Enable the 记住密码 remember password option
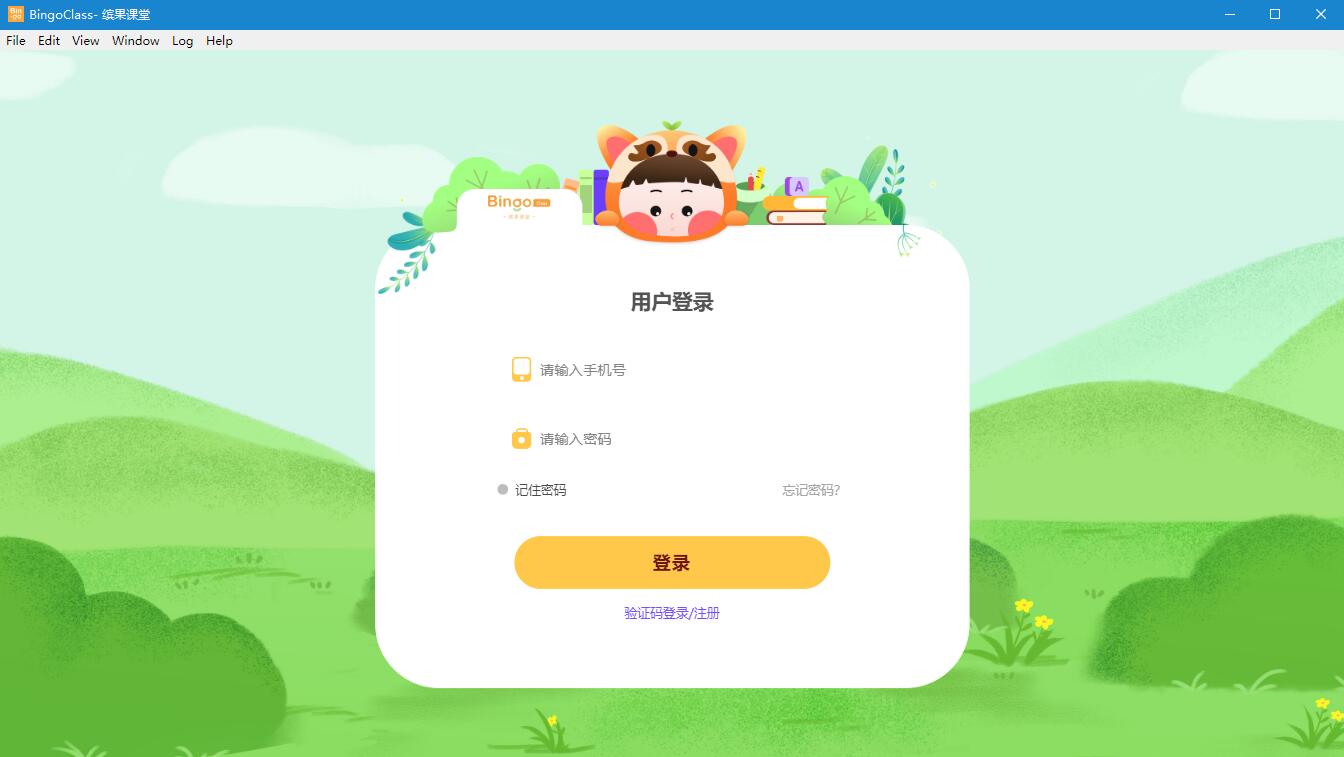 tap(503, 490)
